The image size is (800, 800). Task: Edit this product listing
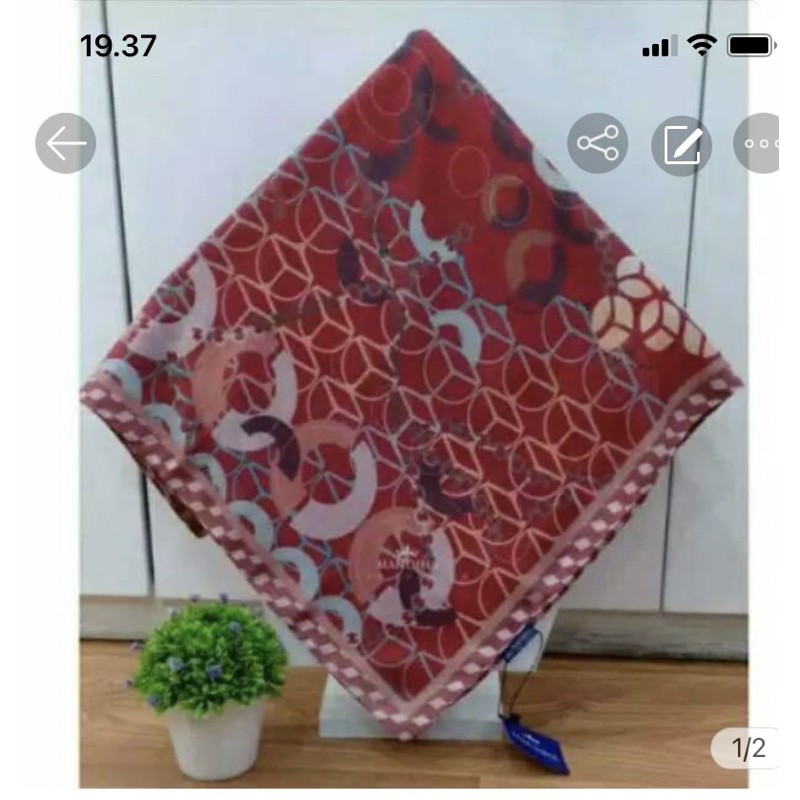tap(681, 145)
